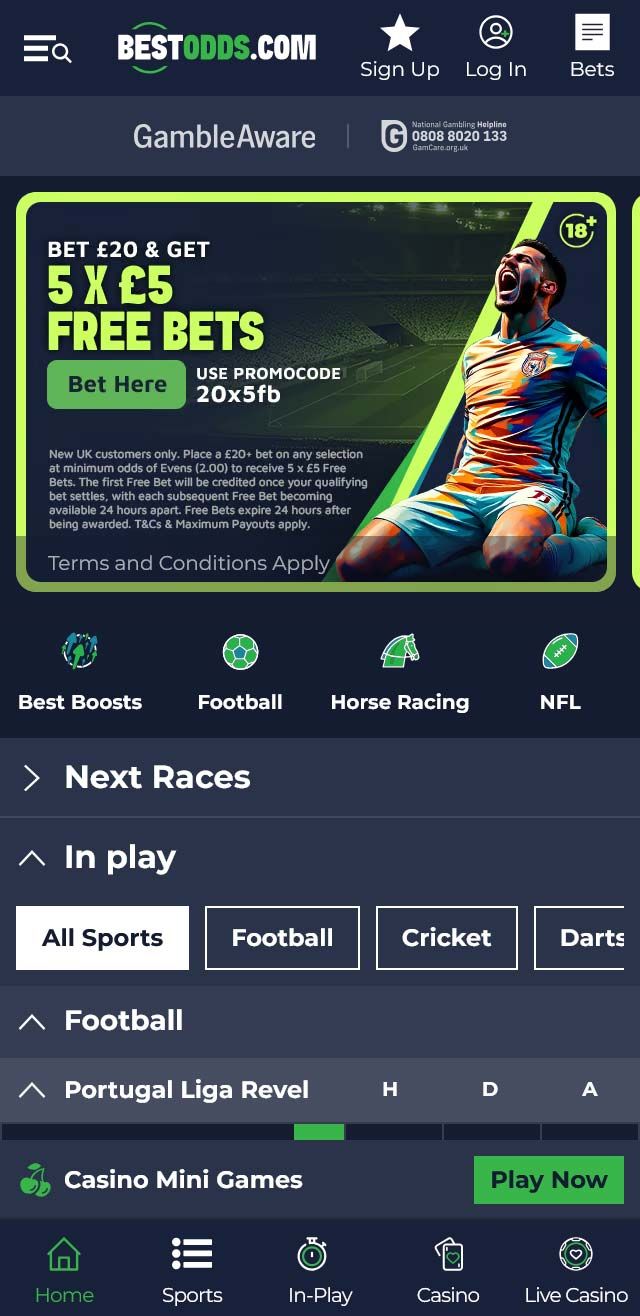
Task: Collapse the In play section
Action: point(32,857)
